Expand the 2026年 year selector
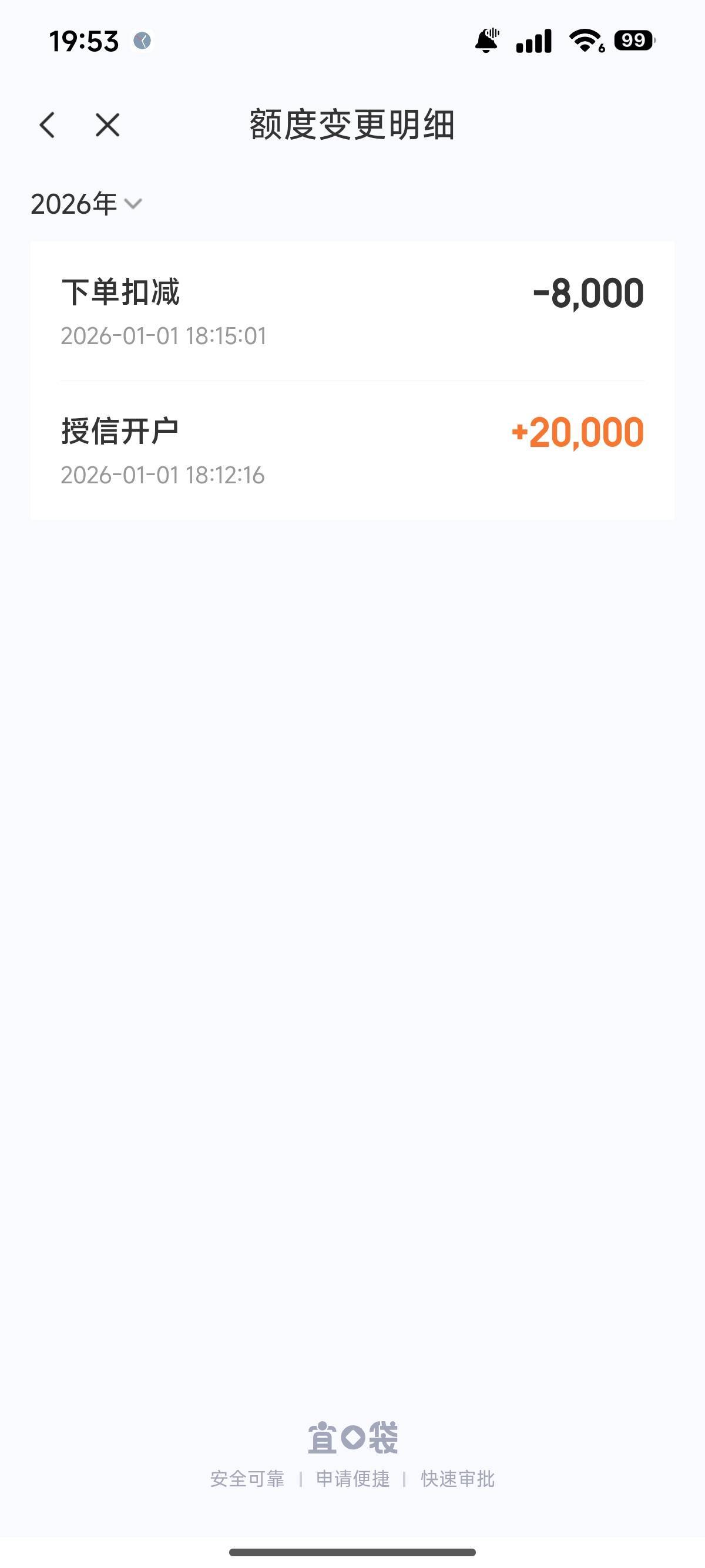The height and width of the screenshot is (1568, 705). coord(86,204)
